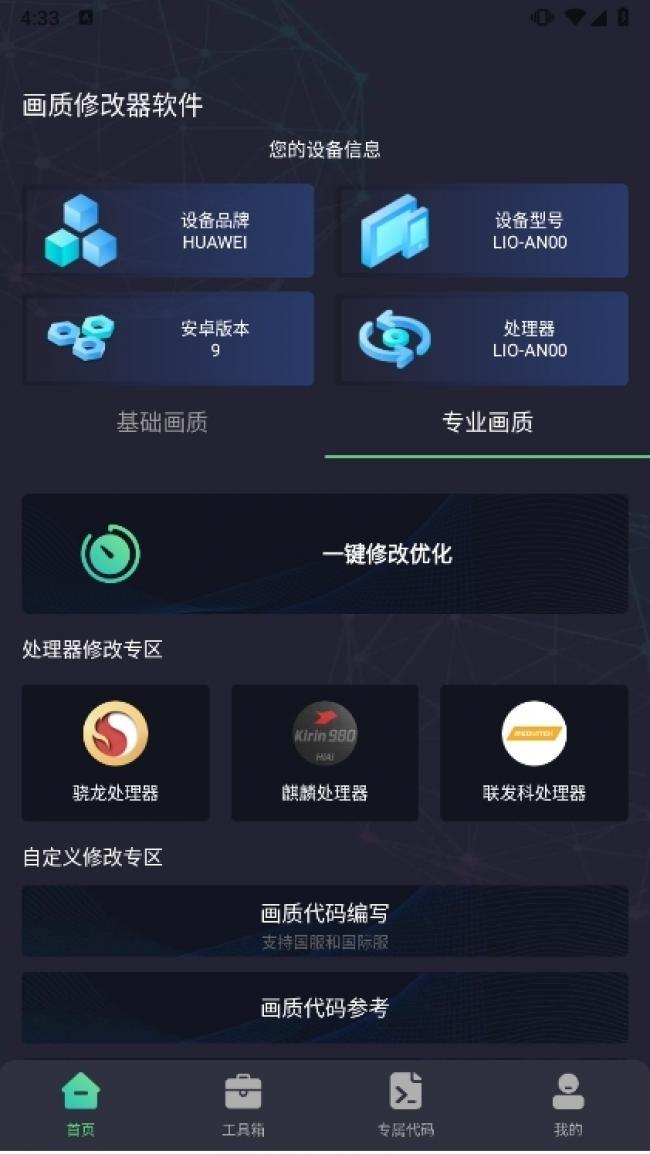Screen dimensions: 650x1154
Task: Switch to the 基础画质 tab
Action: tap(162, 423)
